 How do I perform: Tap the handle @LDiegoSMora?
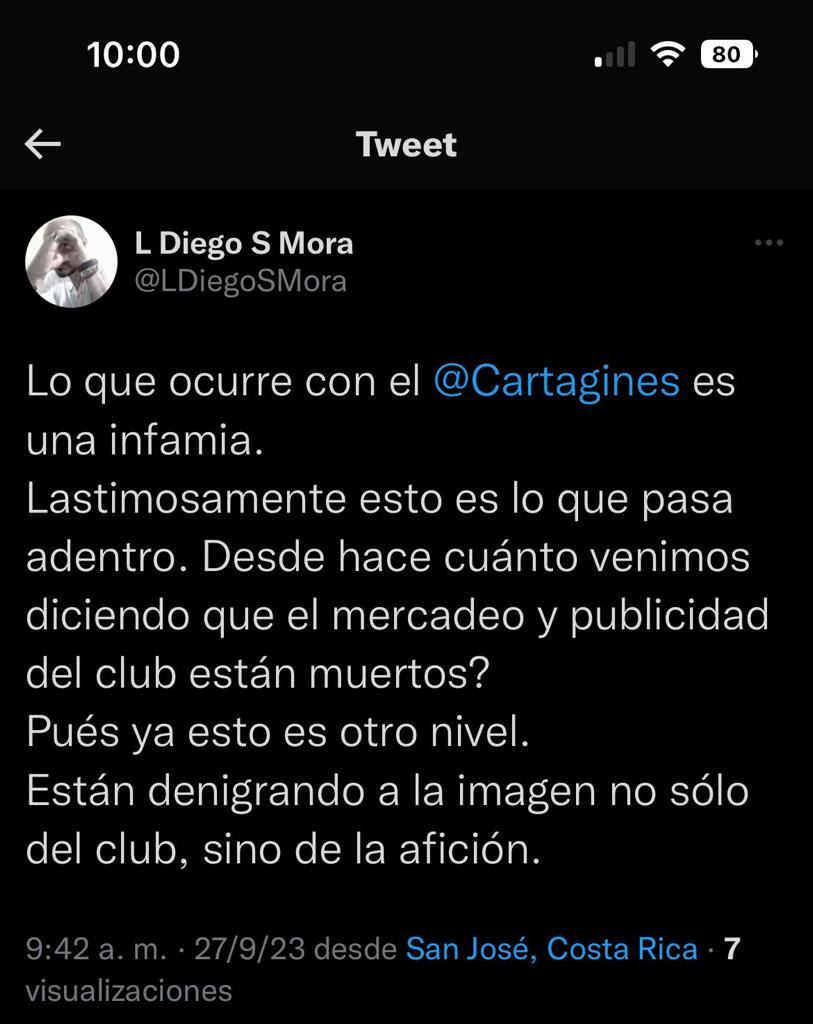[238, 280]
